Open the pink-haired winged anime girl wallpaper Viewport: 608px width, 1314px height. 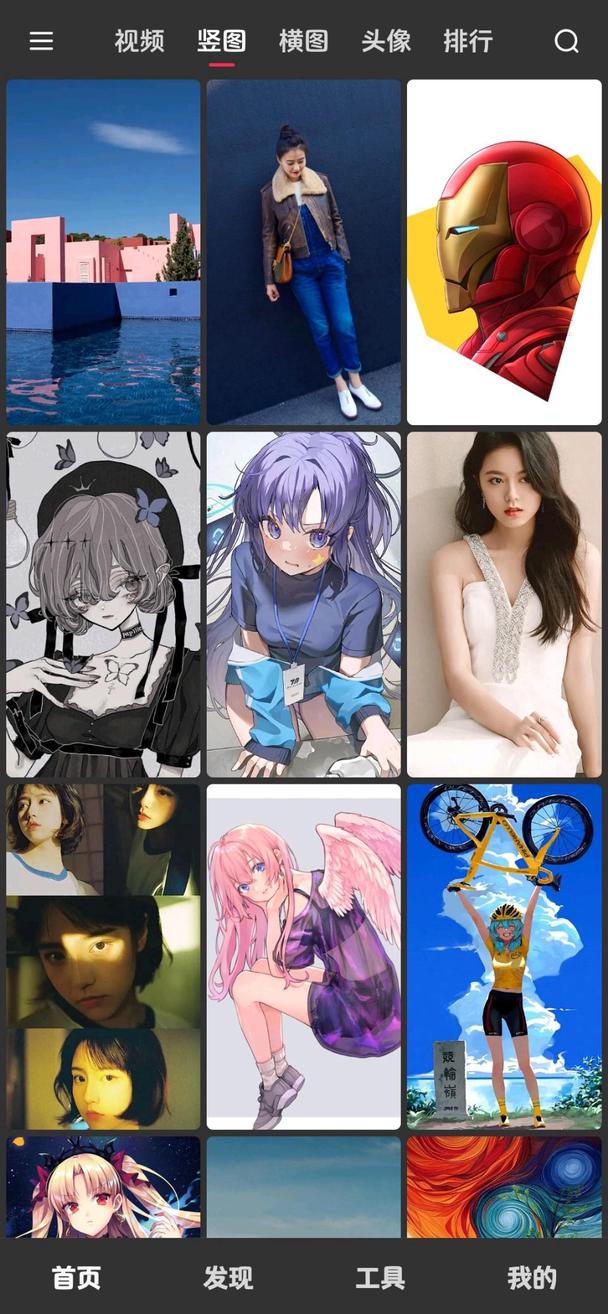click(303, 956)
